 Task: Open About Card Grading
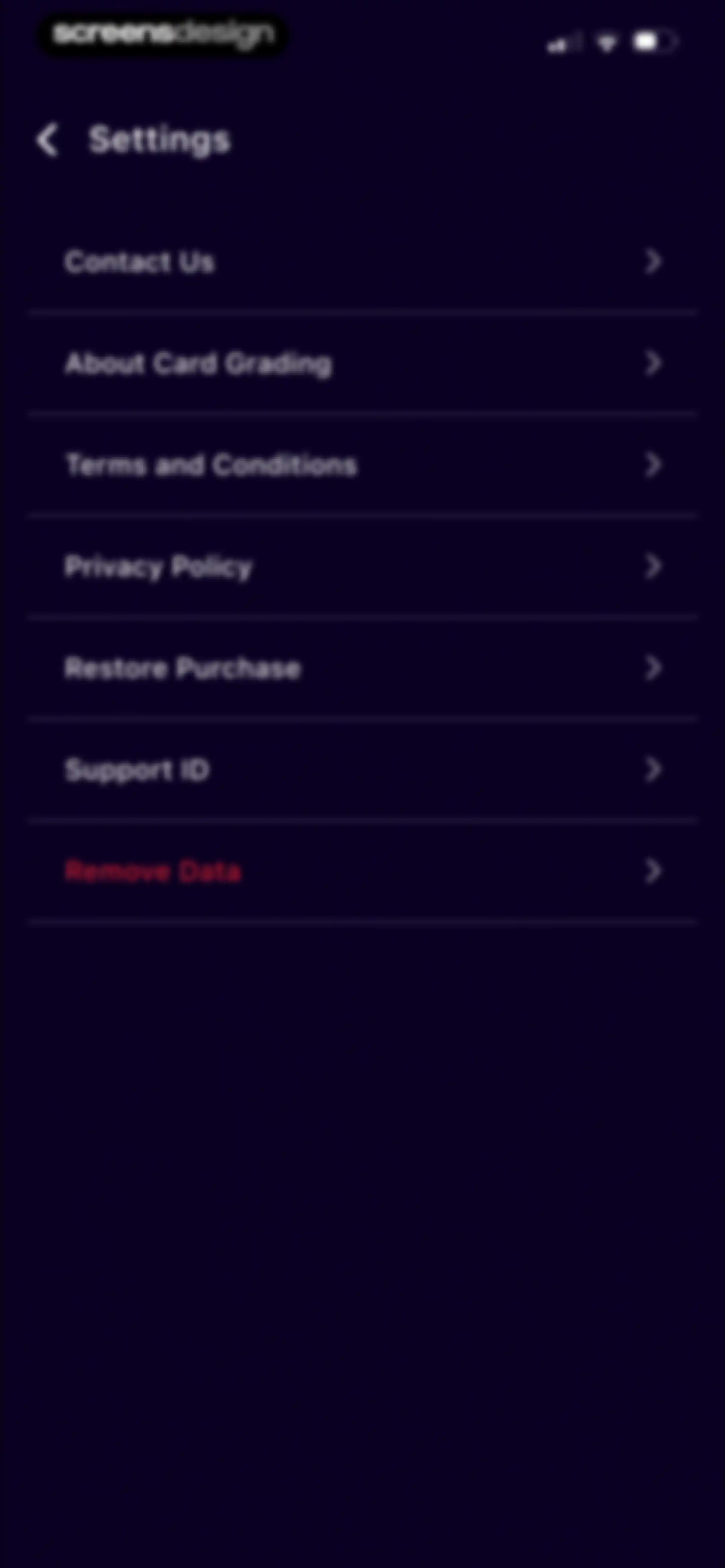pyautogui.click(x=362, y=364)
